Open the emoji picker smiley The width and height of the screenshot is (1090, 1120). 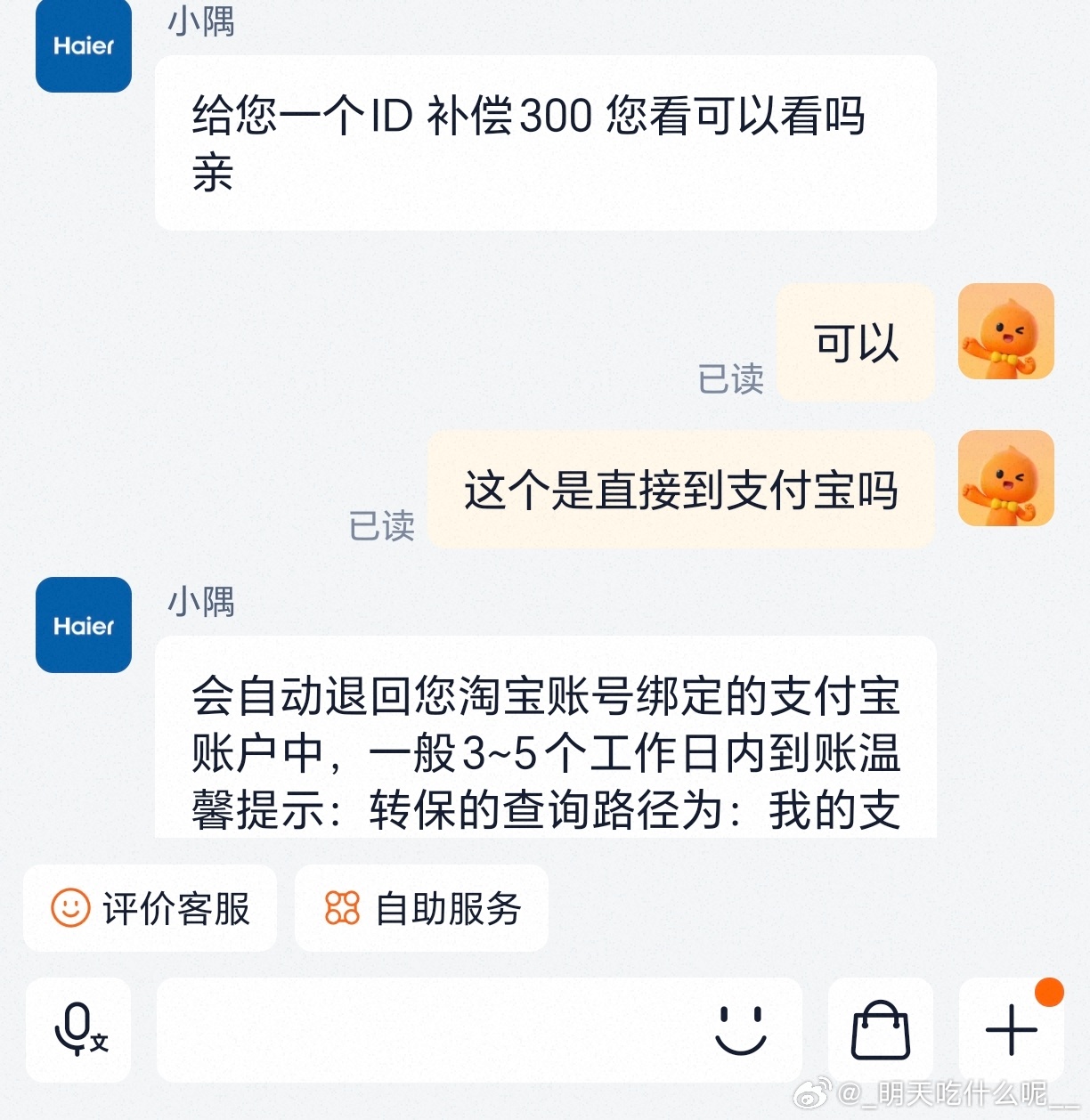pos(740,1030)
